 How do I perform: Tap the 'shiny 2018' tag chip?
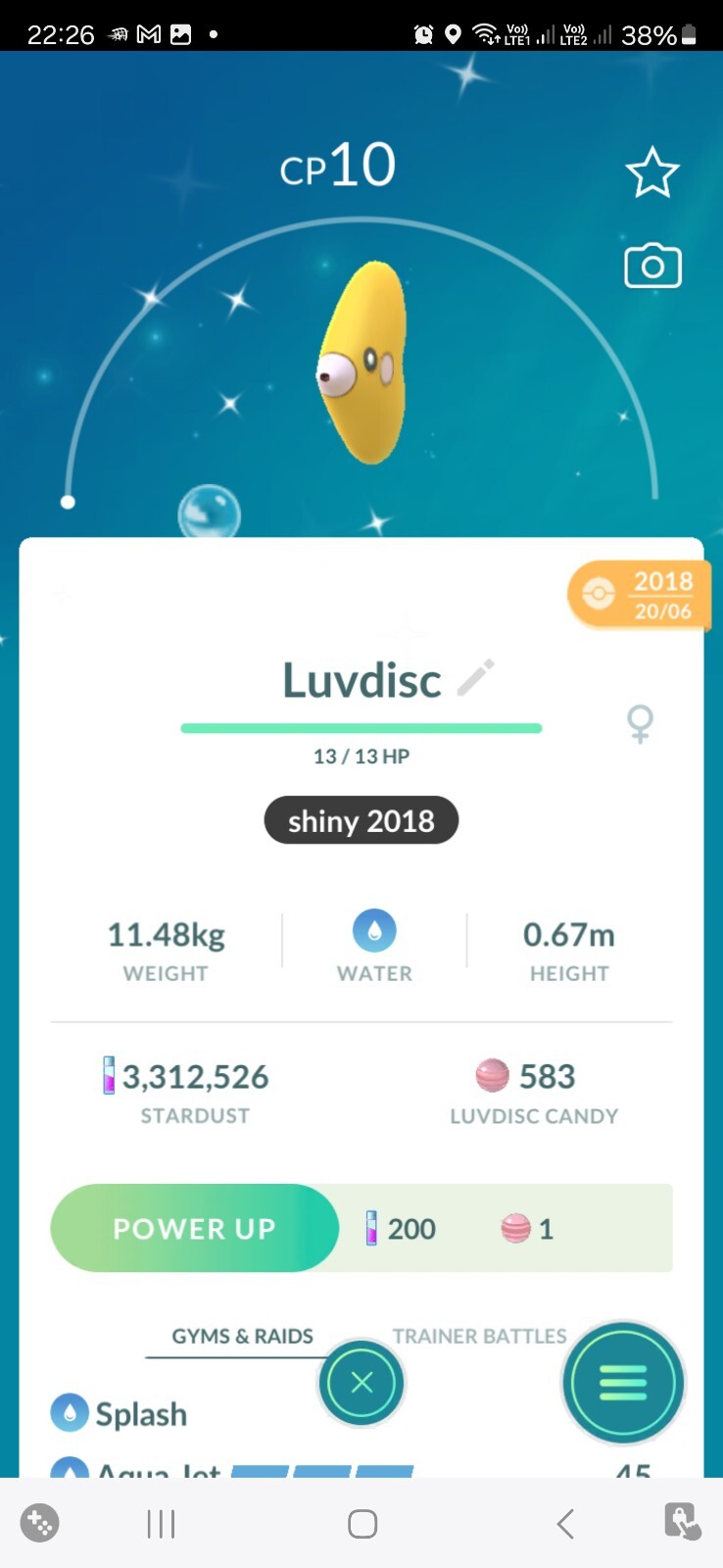(361, 820)
